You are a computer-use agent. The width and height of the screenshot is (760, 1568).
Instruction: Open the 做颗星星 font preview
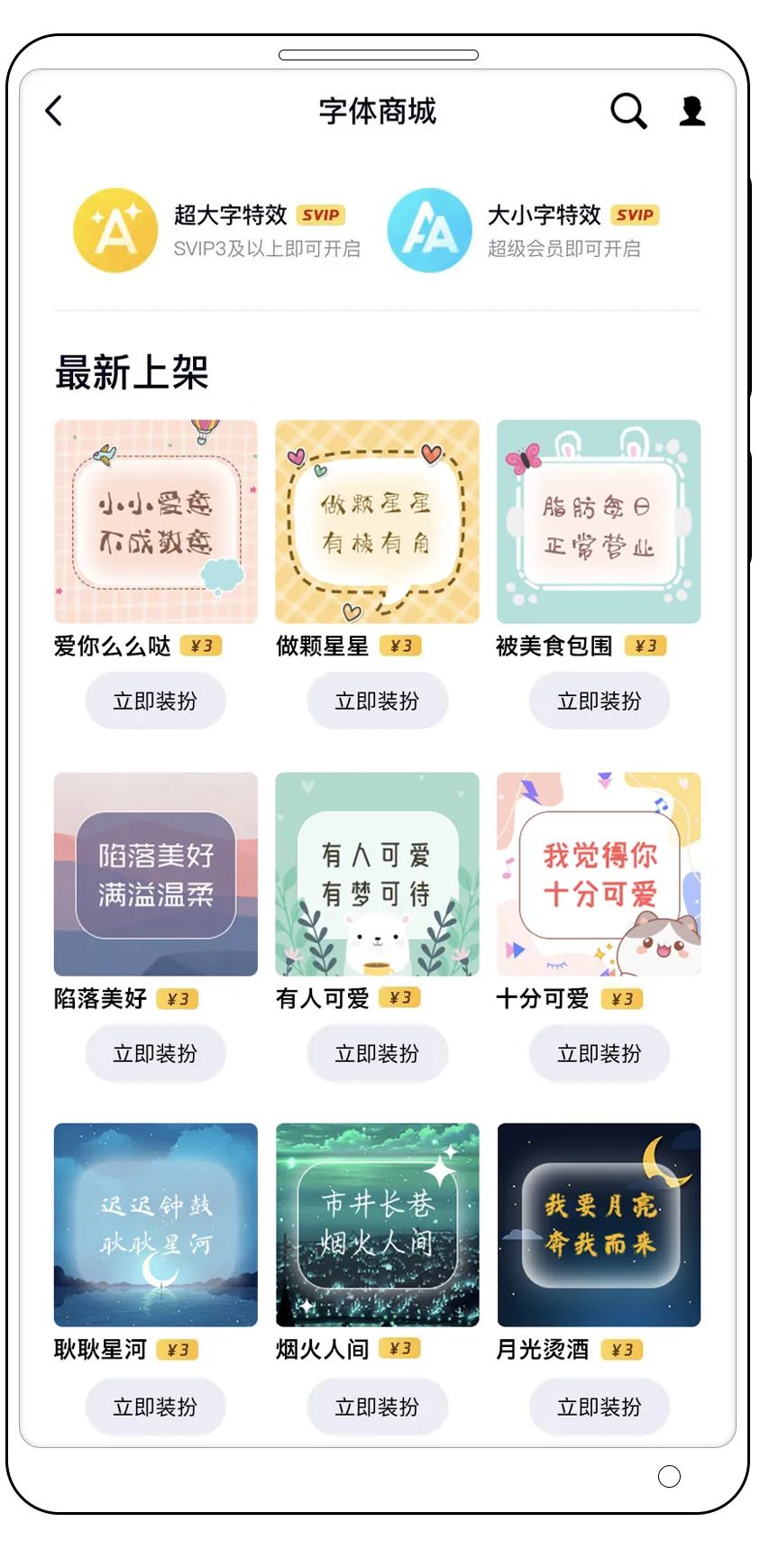[x=377, y=521]
